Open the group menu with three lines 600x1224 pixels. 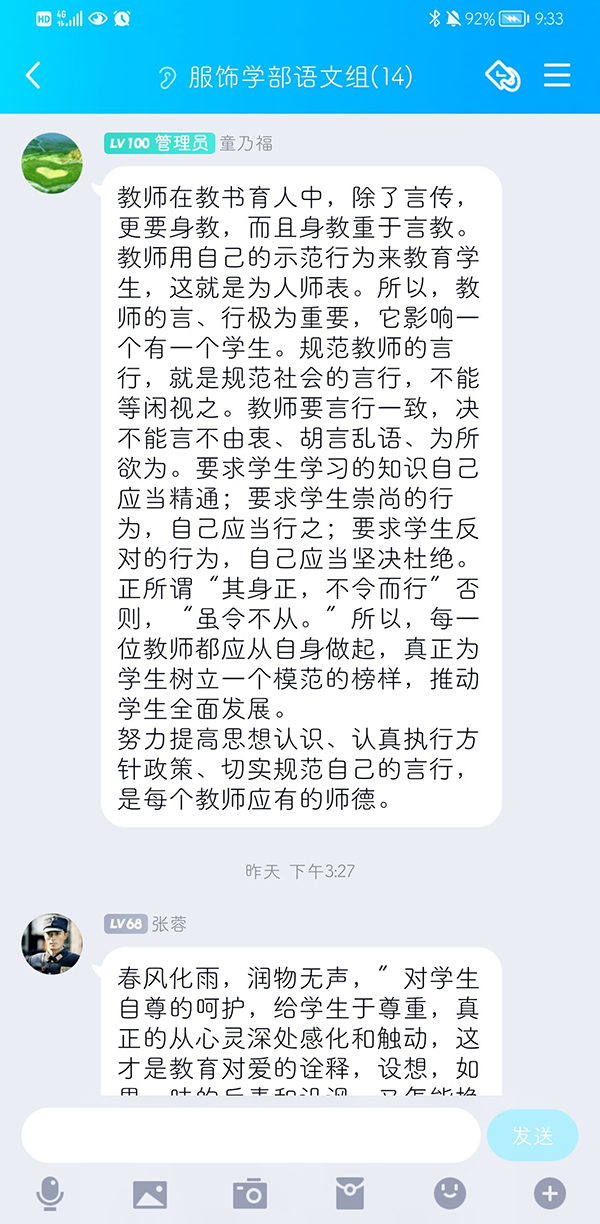pyautogui.click(x=557, y=76)
